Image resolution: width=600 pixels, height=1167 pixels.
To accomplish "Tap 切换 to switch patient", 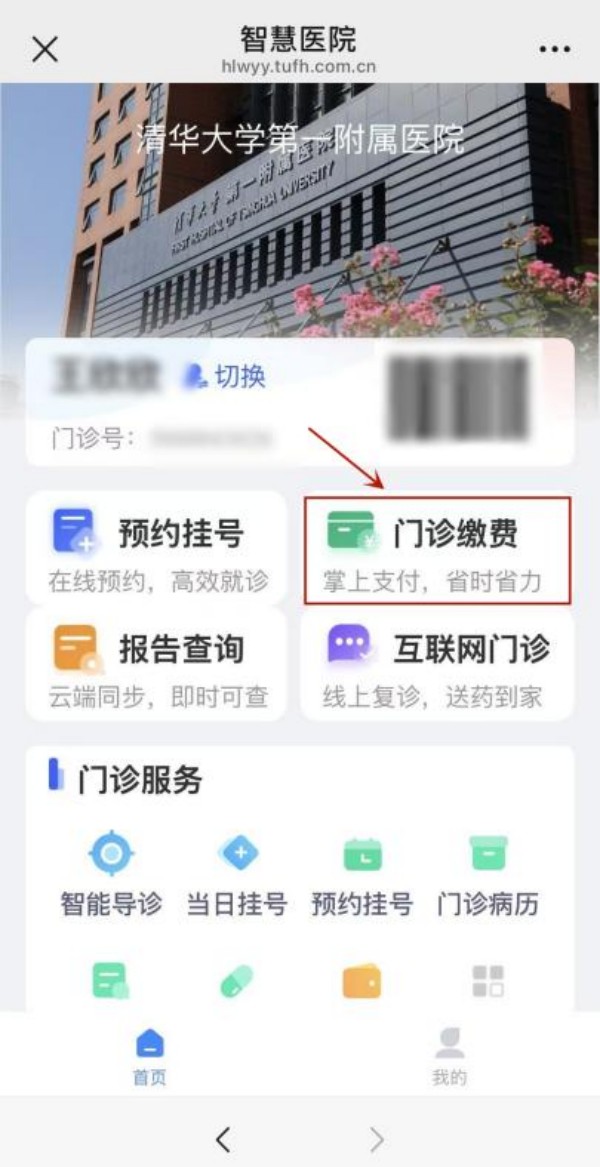I will [224, 377].
